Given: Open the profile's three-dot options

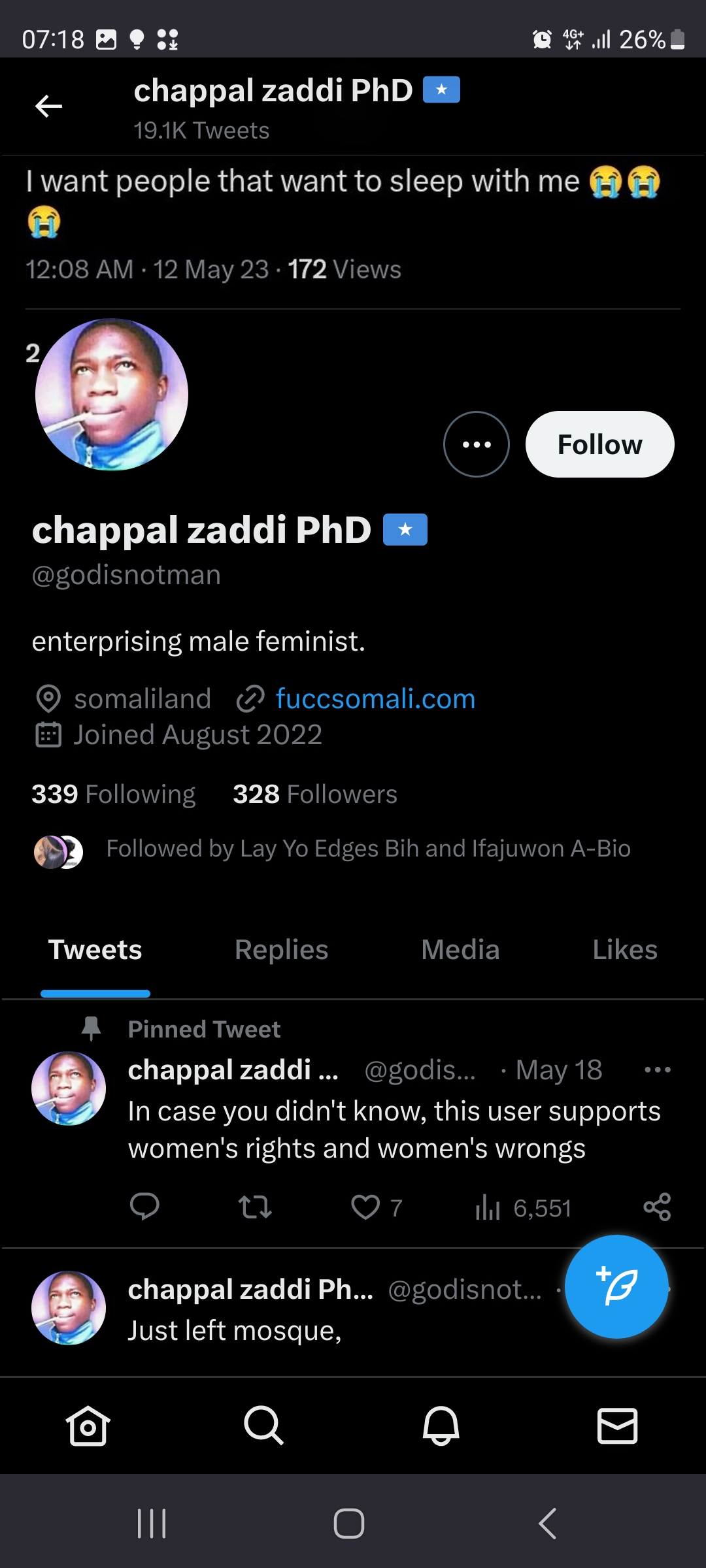Looking at the screenshot, I should point(477,444).
